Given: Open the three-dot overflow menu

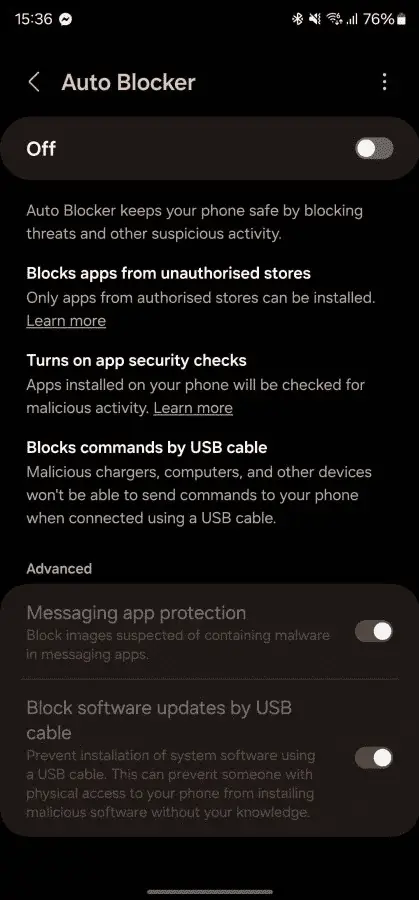Looking at the screenshot, I should coord(384,82).
